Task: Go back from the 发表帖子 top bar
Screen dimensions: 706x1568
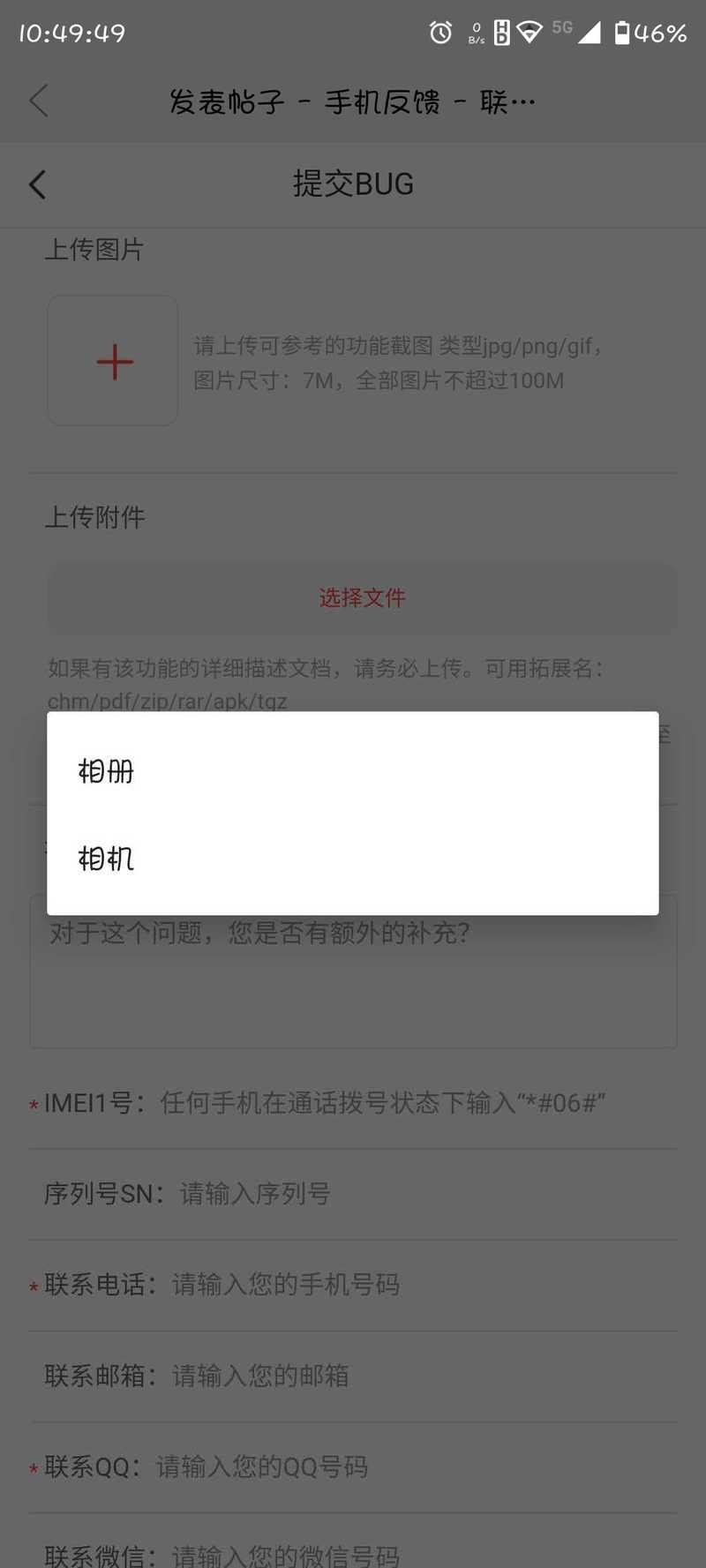Action: 39,101
